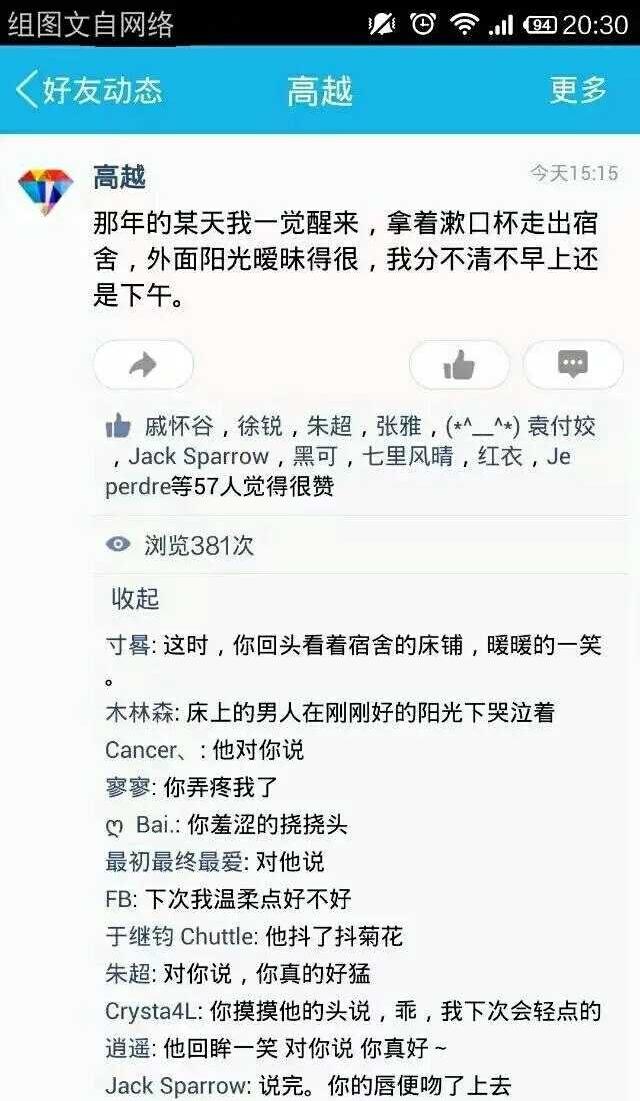The image size is (640, 1101).
Task: Collapse the comments with 收起
Action: pos(135,599)
